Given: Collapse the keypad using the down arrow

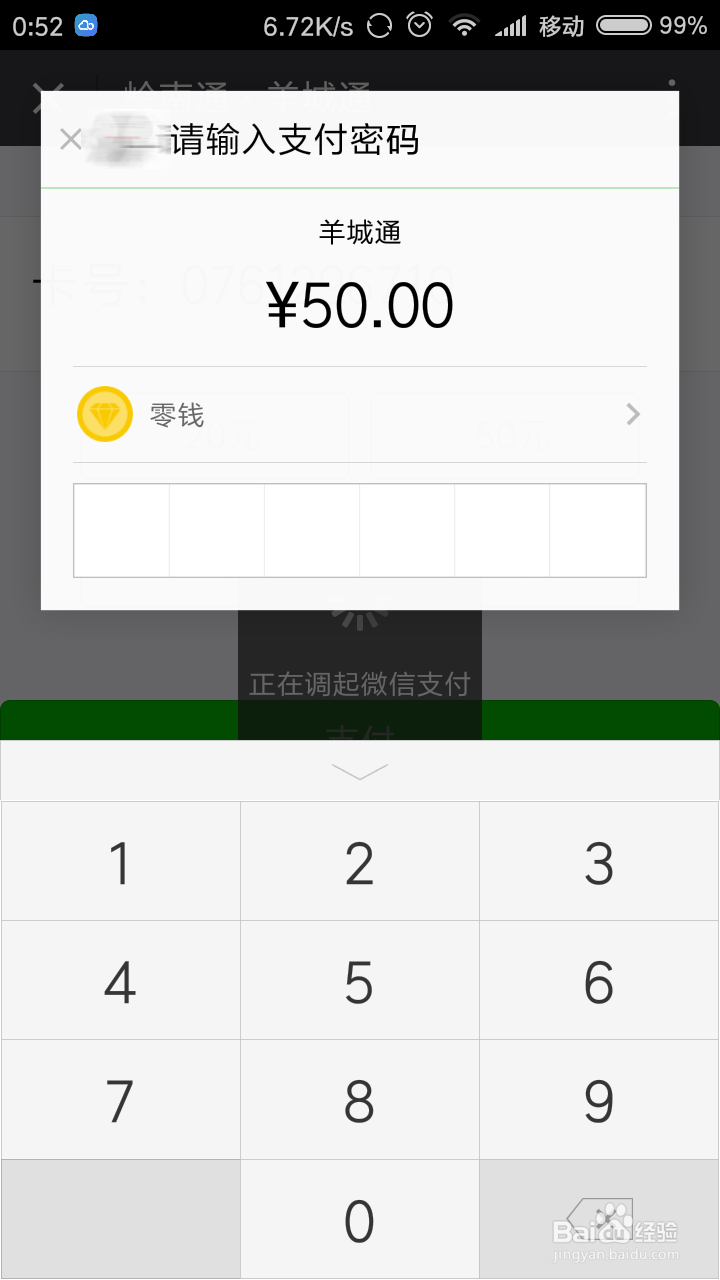Looking at the screenshot, I should [x=359, y=770].
